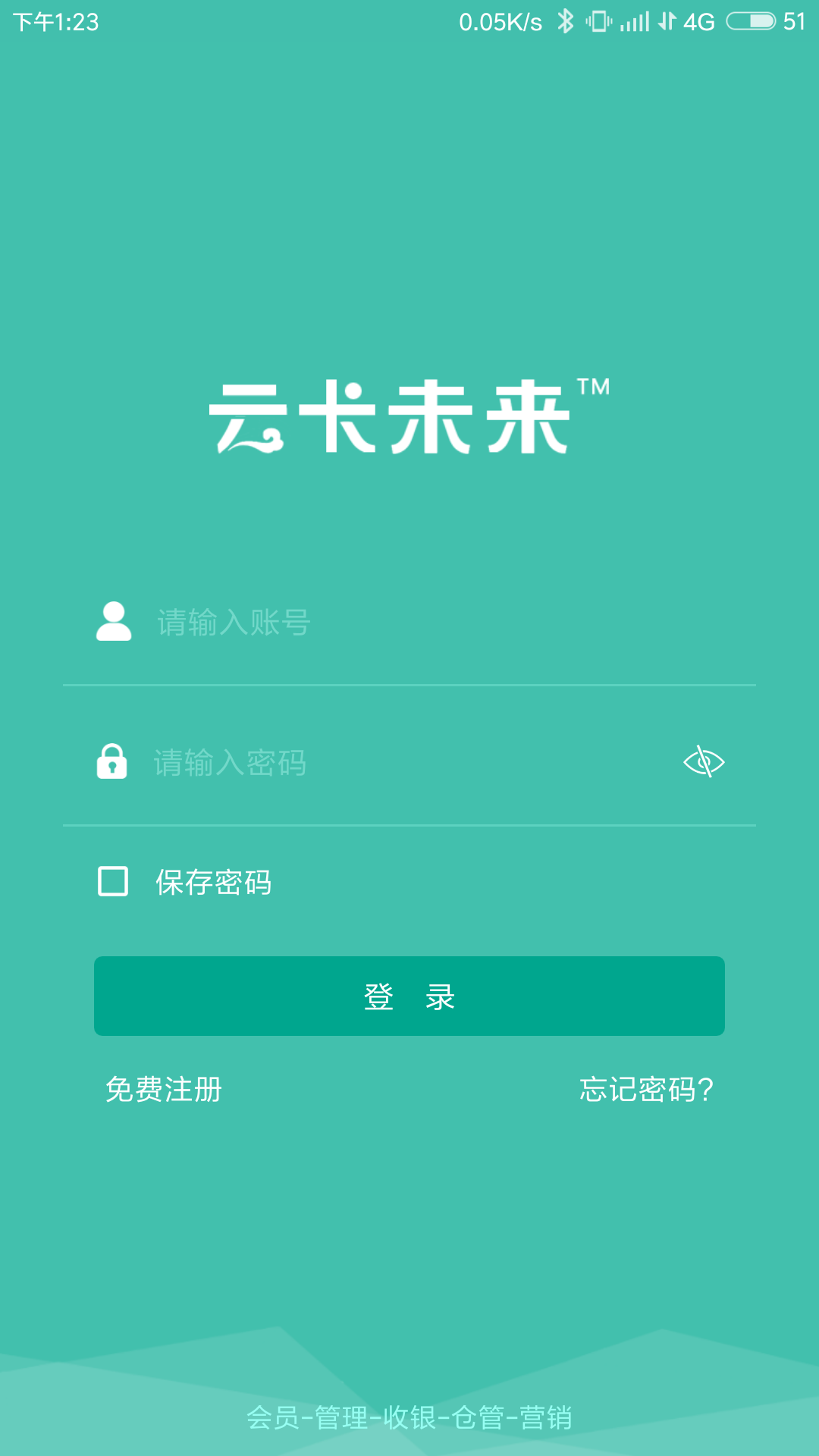
Task: Tap the battery icon in the status bar
Action: click(751, 20)
